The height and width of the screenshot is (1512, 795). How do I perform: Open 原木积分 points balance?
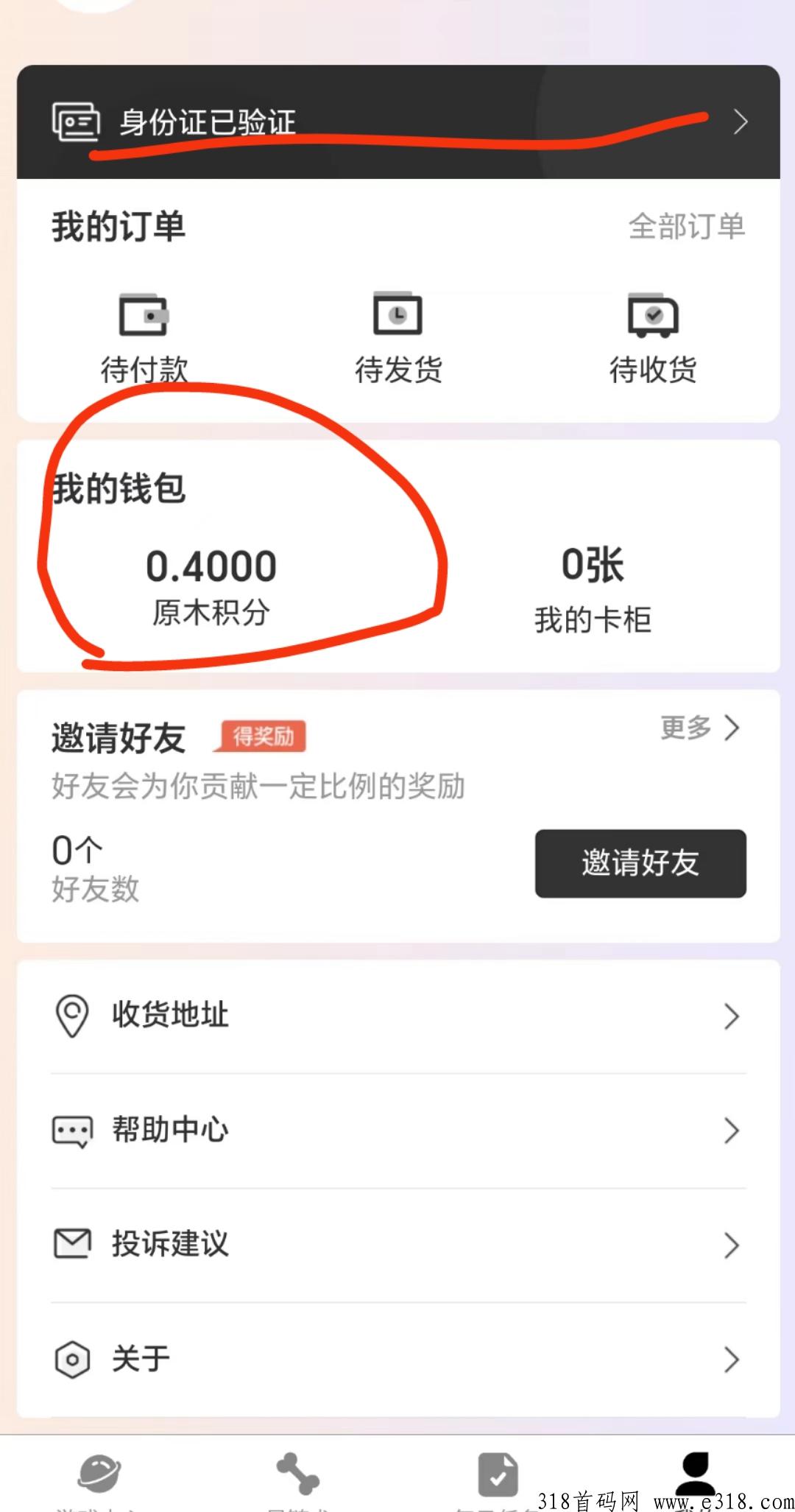point(211,587)
